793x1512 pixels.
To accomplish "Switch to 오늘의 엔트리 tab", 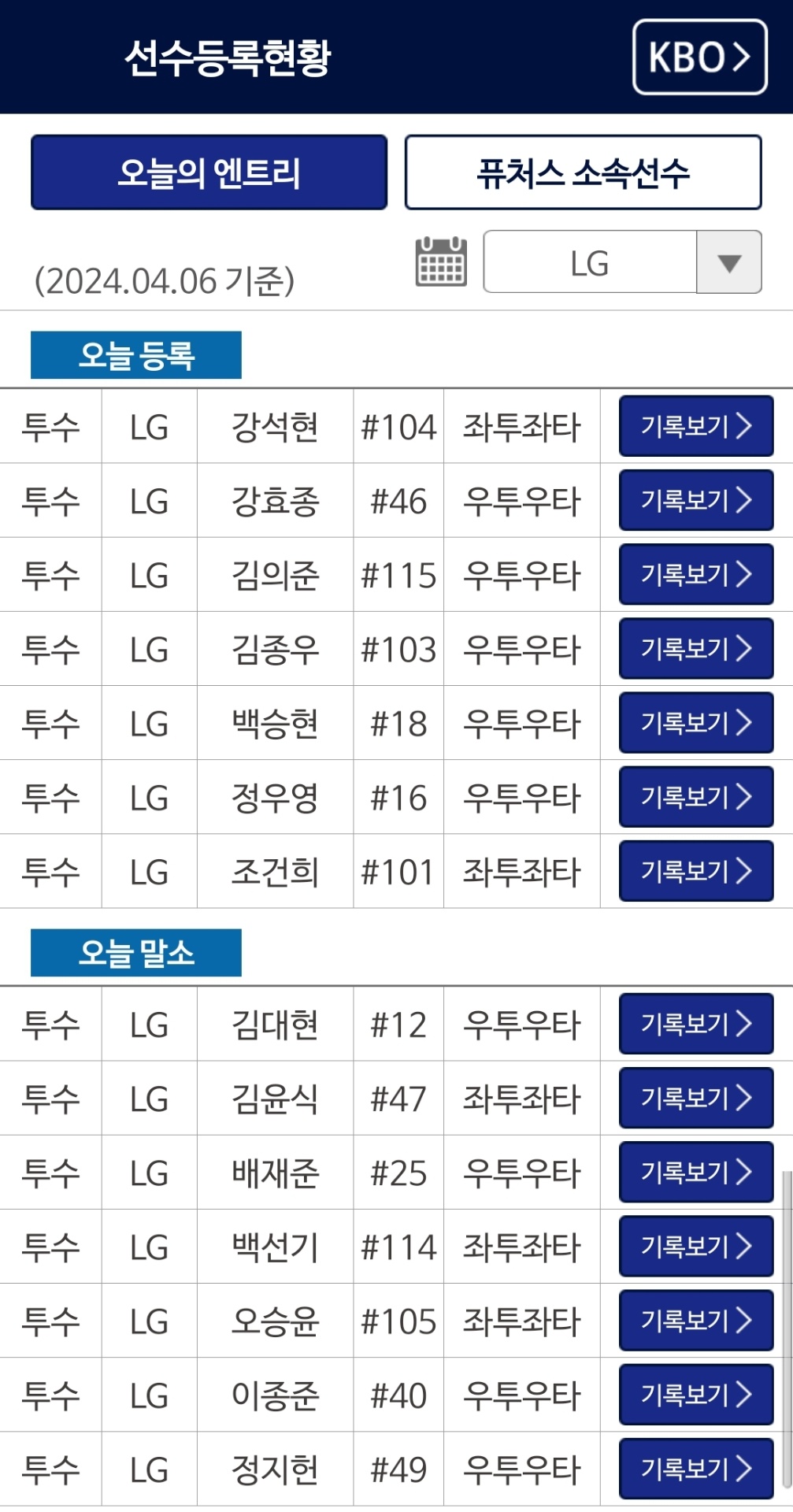I will 209,172.
